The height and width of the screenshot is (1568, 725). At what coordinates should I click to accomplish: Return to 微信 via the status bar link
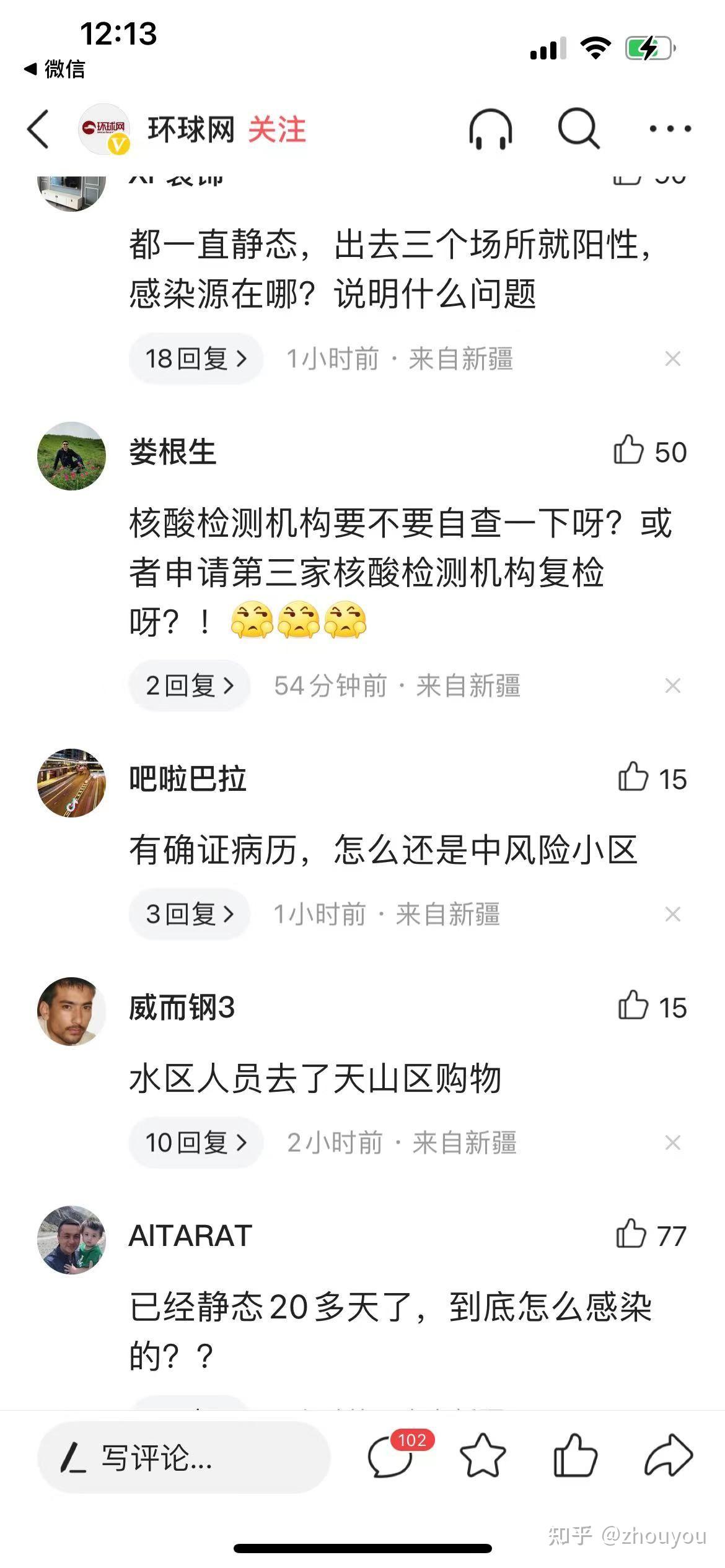pos(55,69)
